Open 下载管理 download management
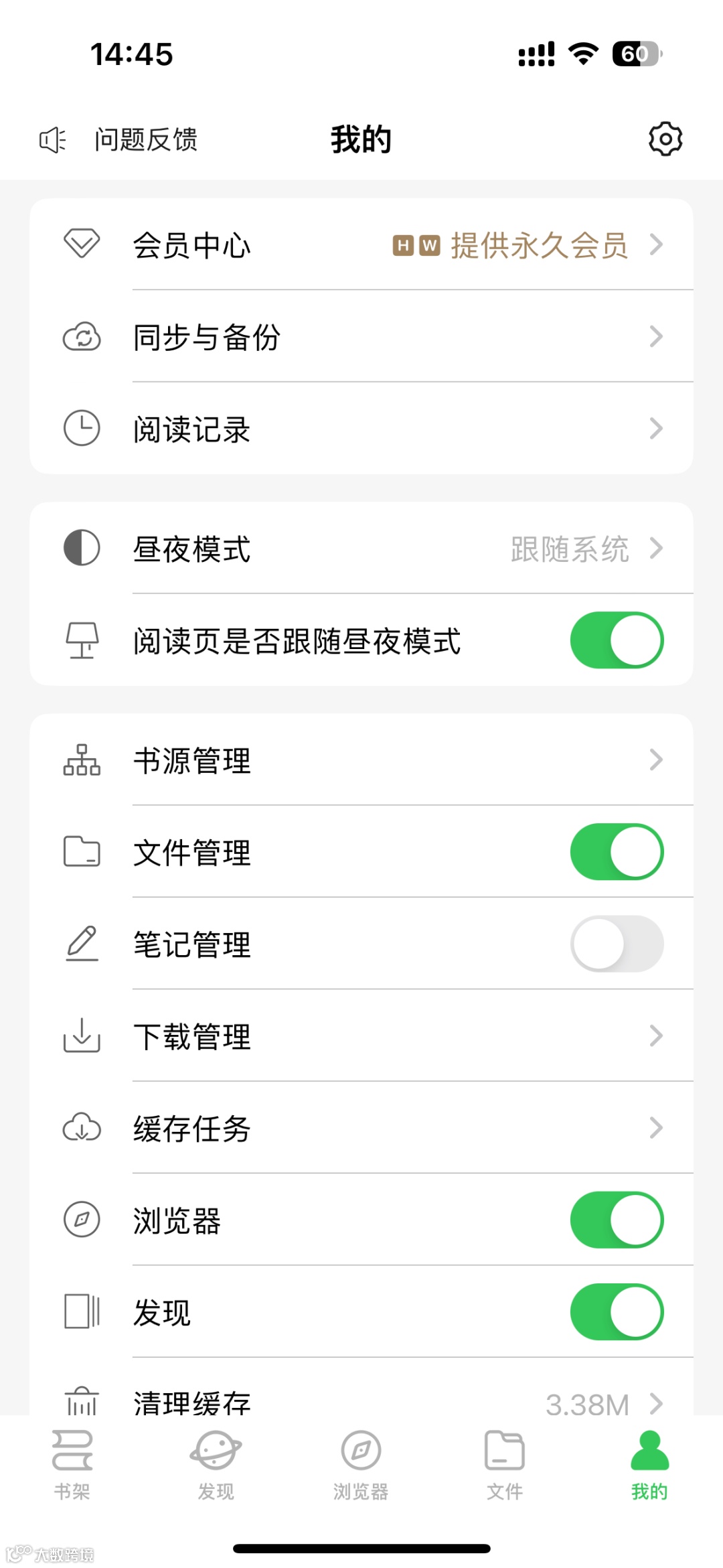 pos(361,1036)
